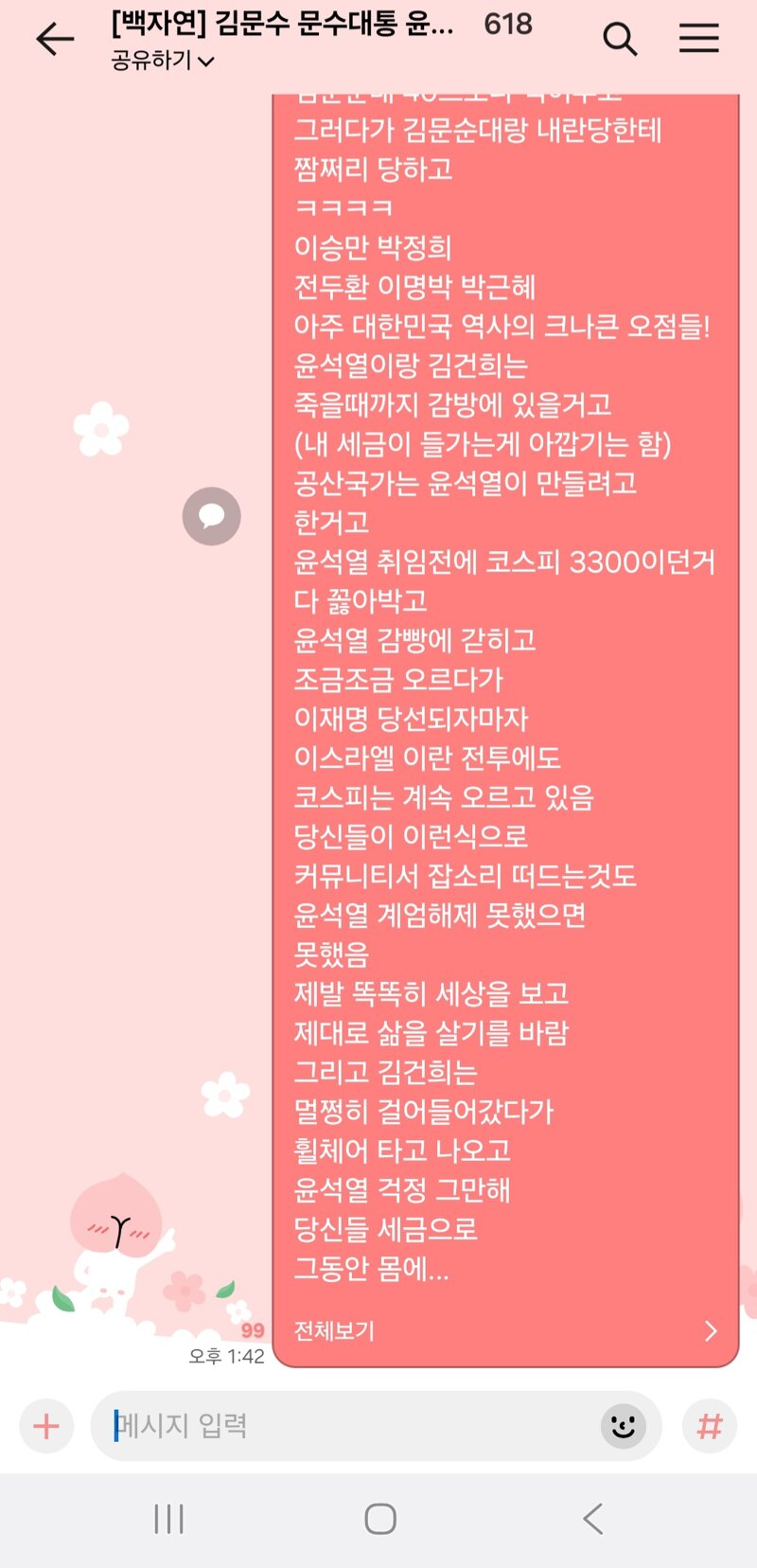The image size is (757, 1568).
Task: Expand the 공유하기 dropdown
Action: (162, 61)
